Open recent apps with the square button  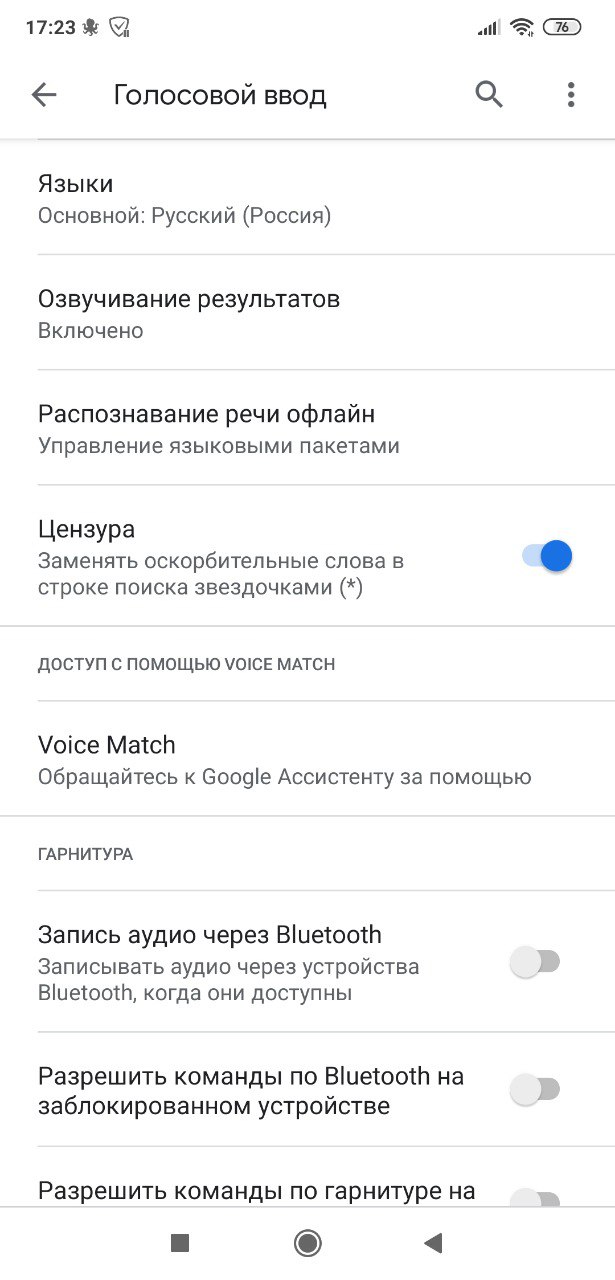tap(180, 1243)
